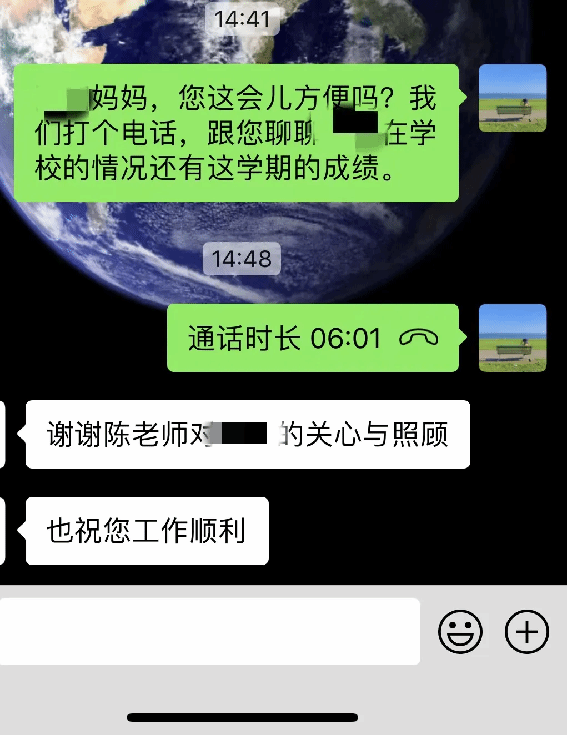Open the emoji sticker panel

(460, 631)
